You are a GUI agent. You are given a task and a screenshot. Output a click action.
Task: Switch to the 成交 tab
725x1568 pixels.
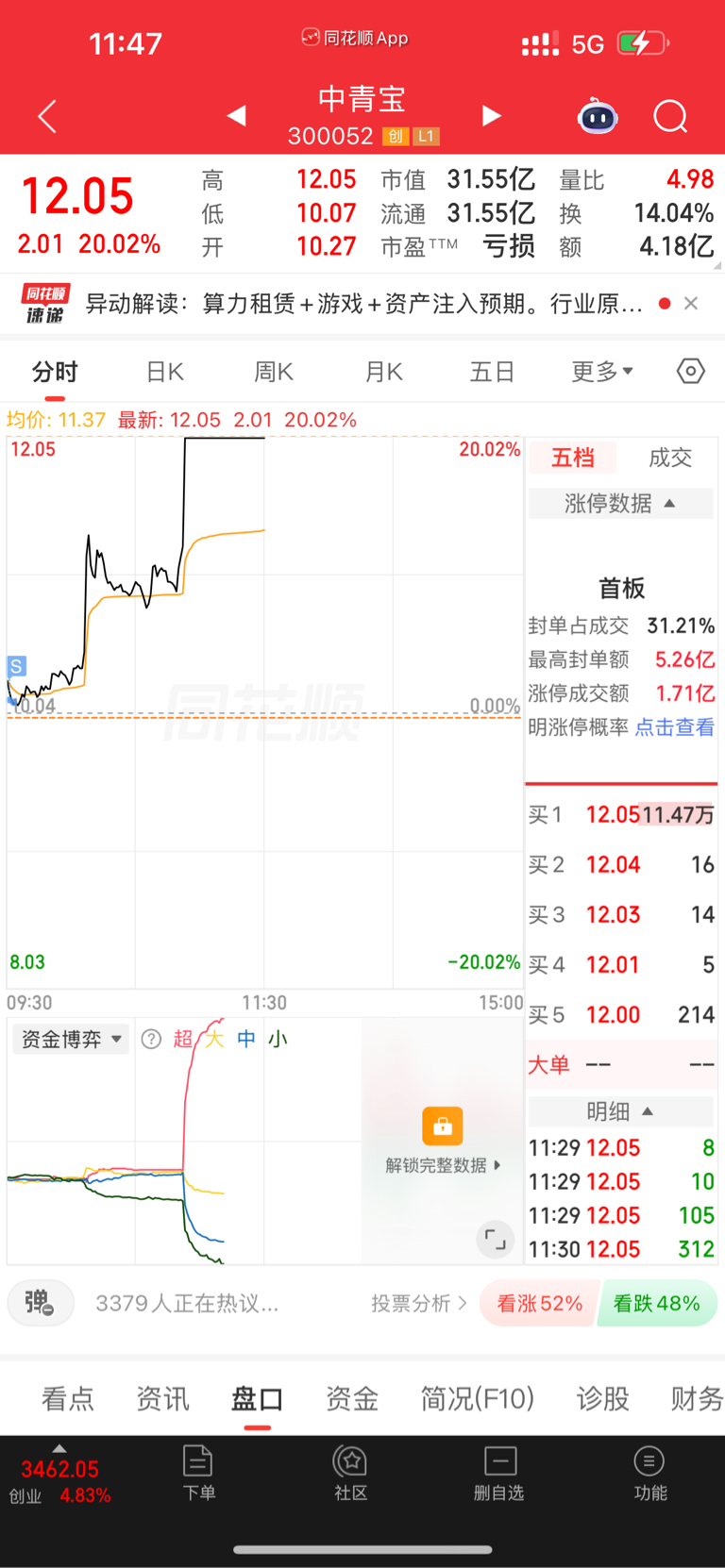[670, 458]
